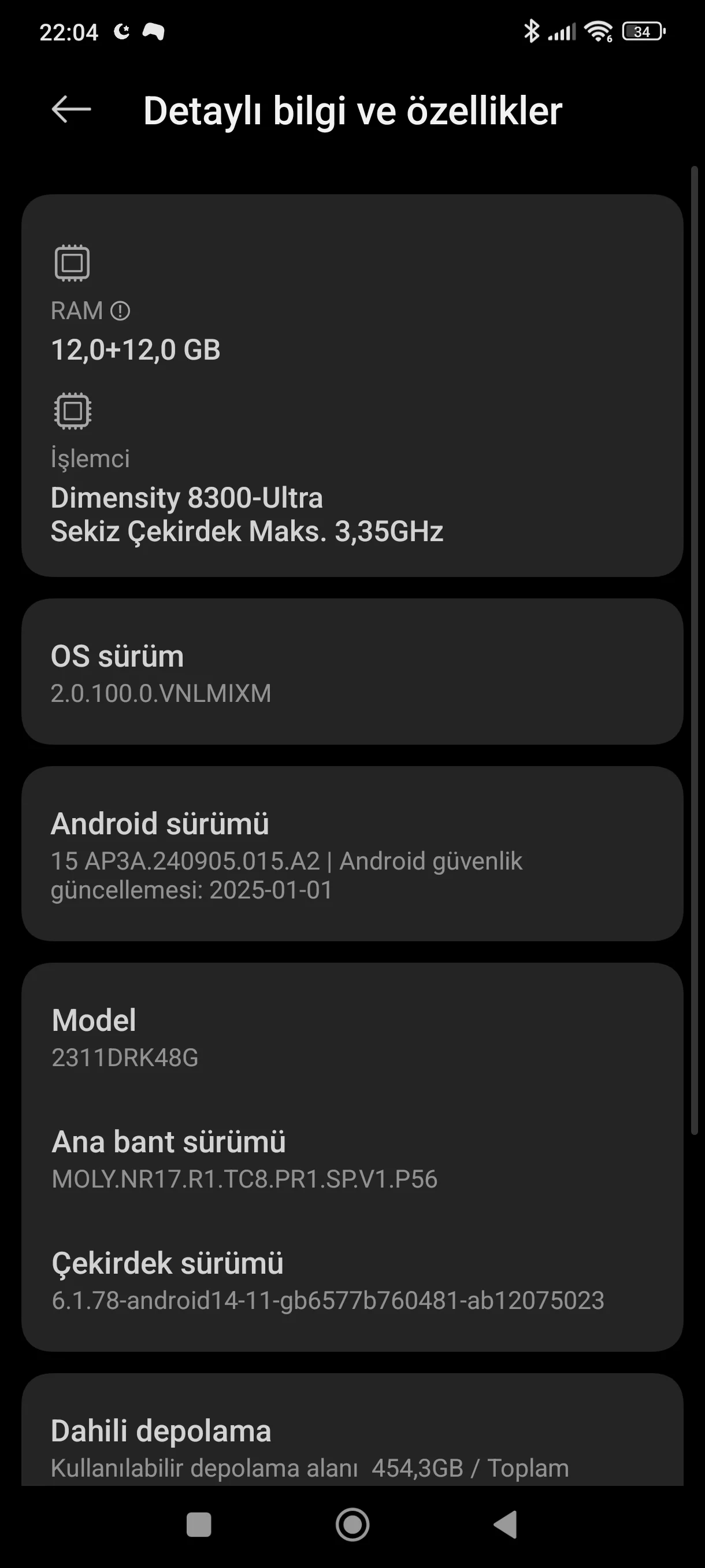Select the Android sürümü row
This screenshot has width=705, height=1568.
[352, 853]
